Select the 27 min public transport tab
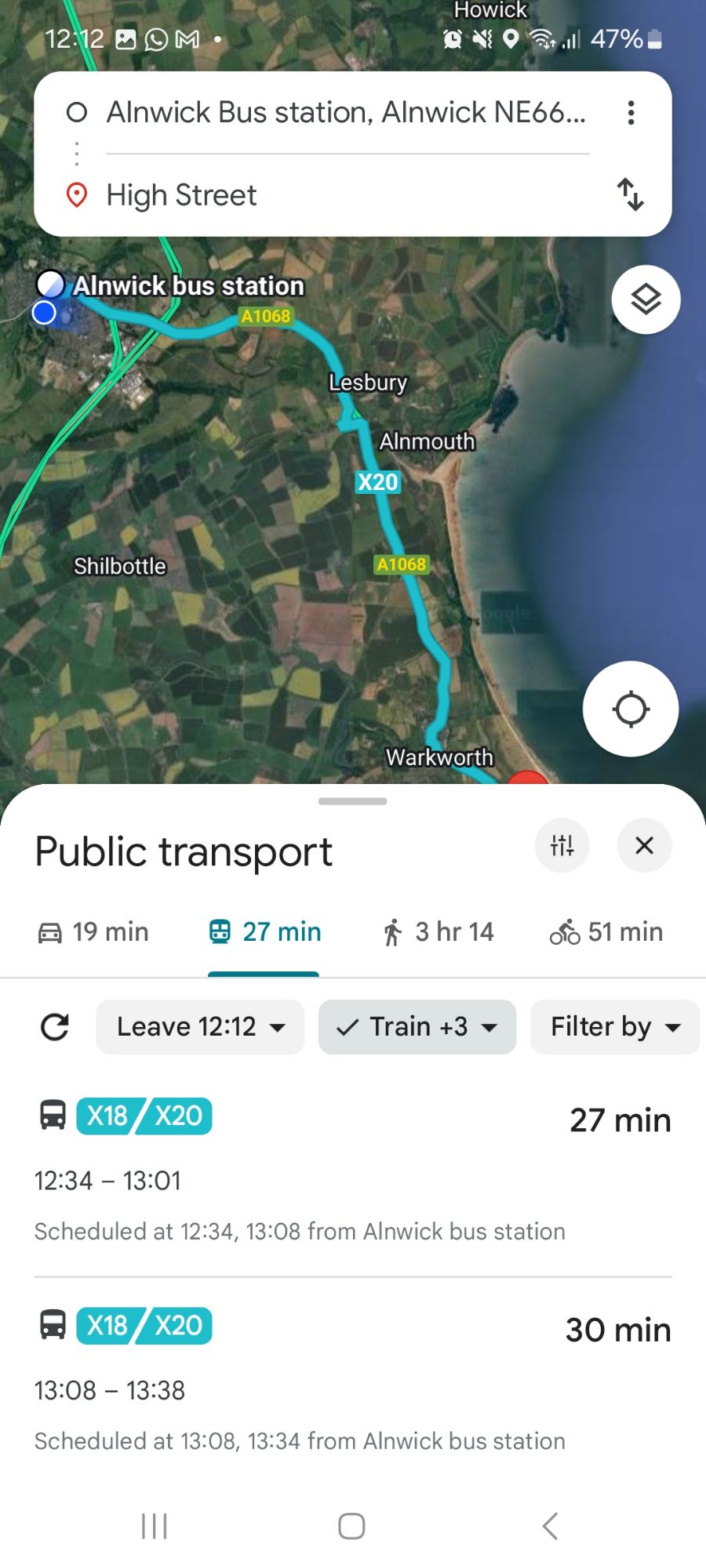Screen dimensions: 706x1568 coord(263,931)
